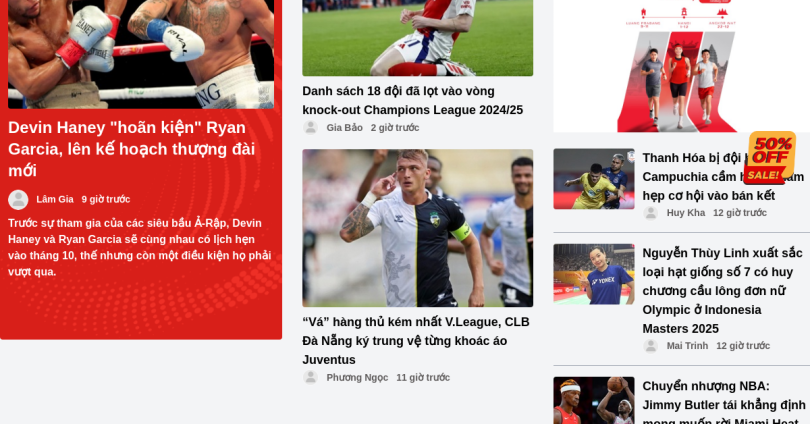This screenshot has height=424, width=810.
Task: View author Huy Kha's articles
Action: click(x=685, y=213)
